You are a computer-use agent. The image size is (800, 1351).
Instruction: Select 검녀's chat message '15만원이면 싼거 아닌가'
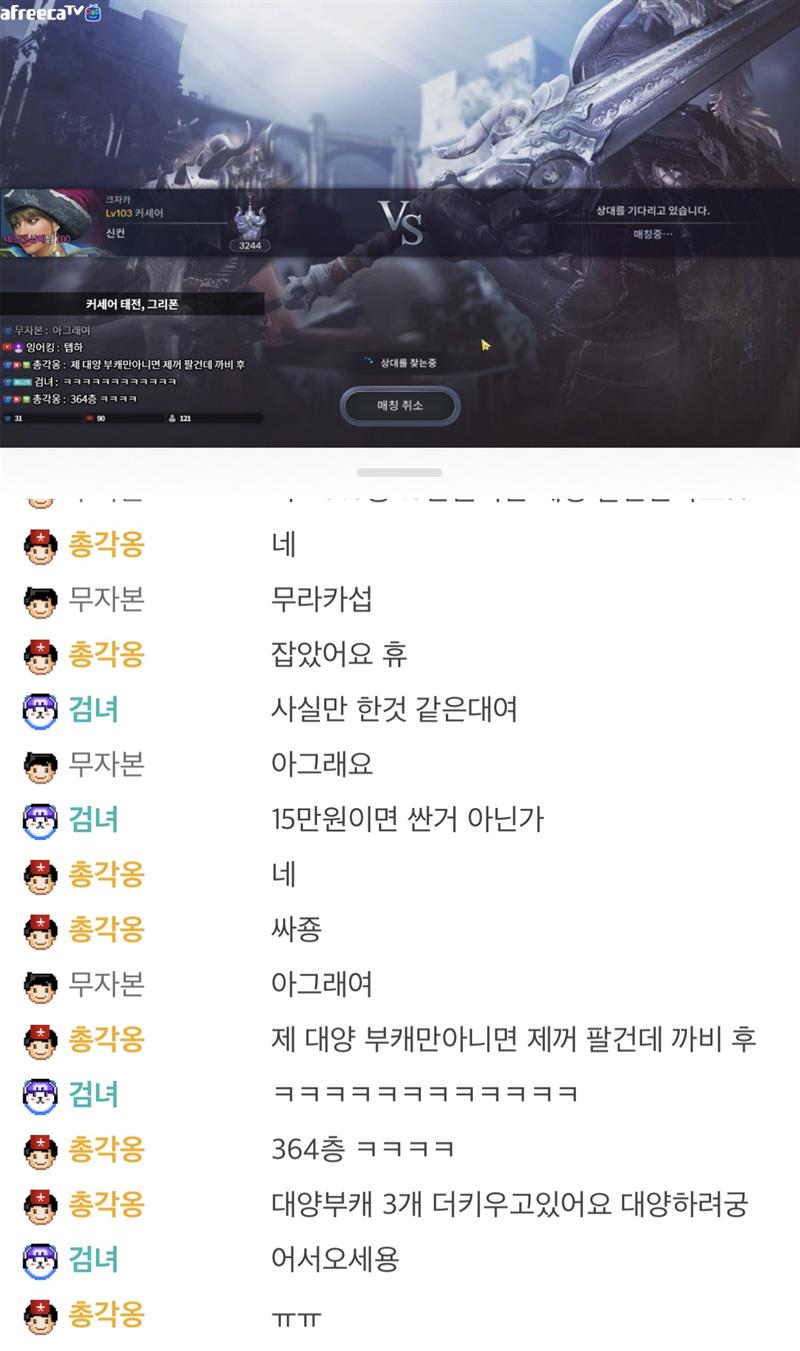pyautogui.click(x=407, y=820)
